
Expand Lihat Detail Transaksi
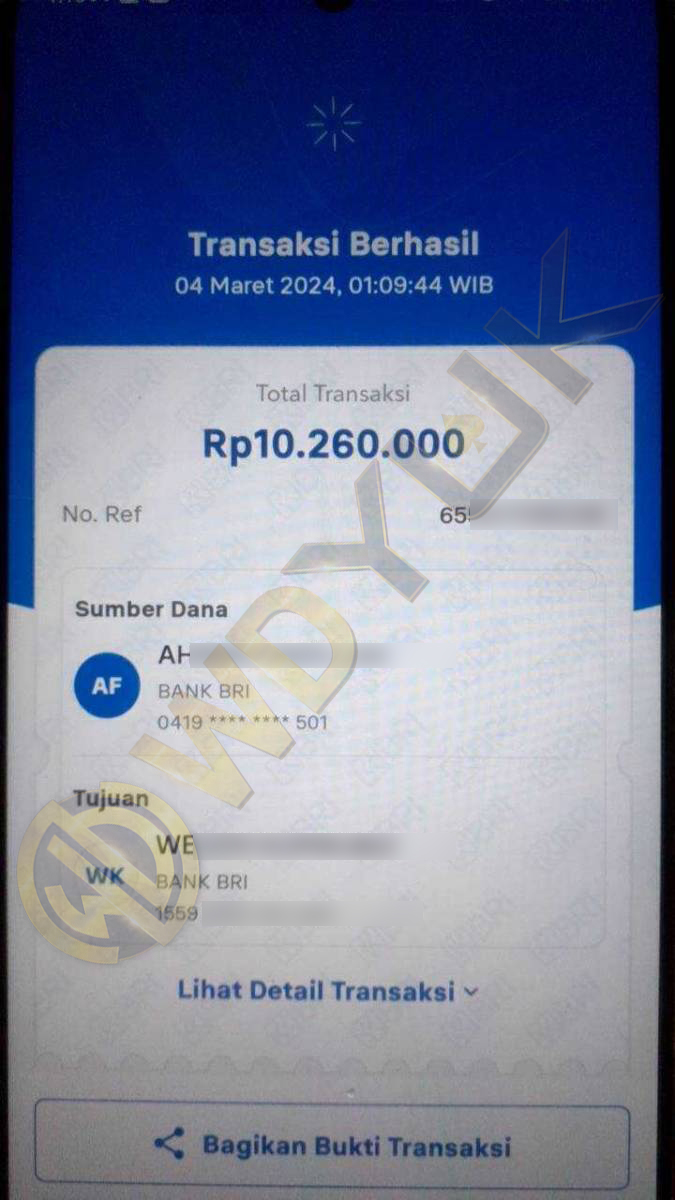[x=328, y=991]
